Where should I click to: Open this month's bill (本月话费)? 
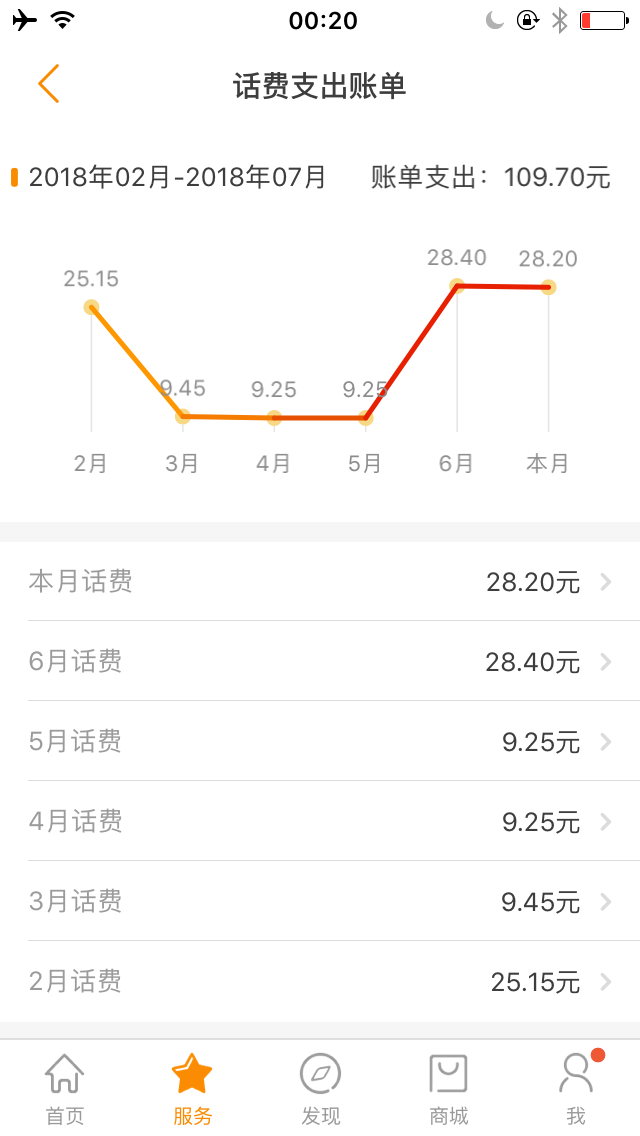(320, 582)
